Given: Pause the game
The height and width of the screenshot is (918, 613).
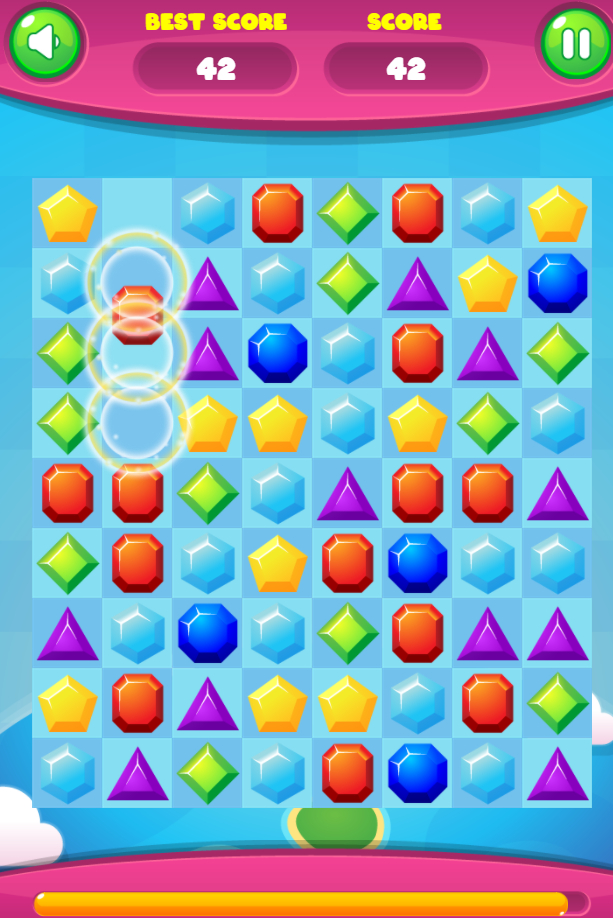Looking at the screenshot, I should click(x=575, y=43).
